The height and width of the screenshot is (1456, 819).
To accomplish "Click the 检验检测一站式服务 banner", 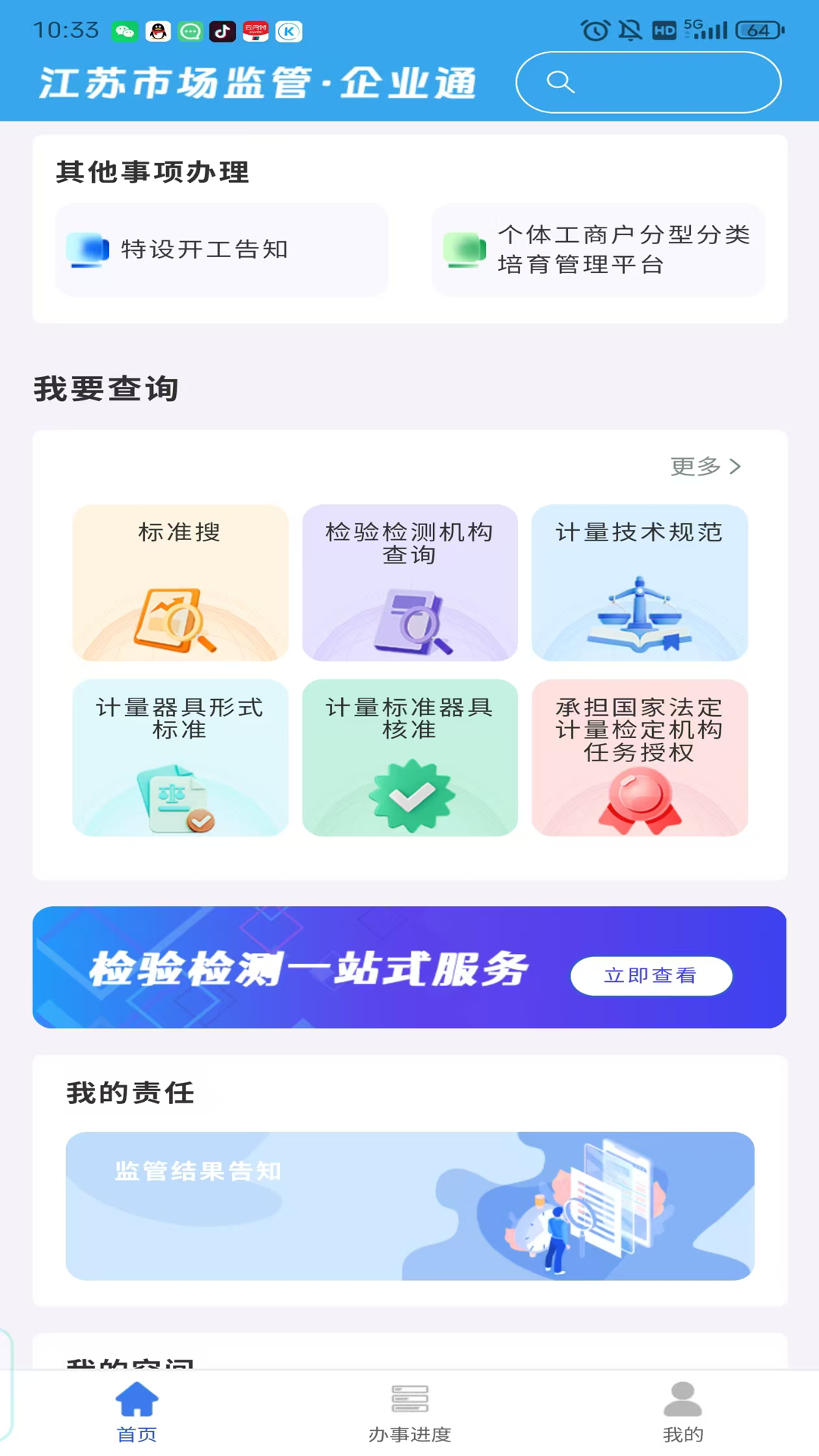I will point(409,968).
